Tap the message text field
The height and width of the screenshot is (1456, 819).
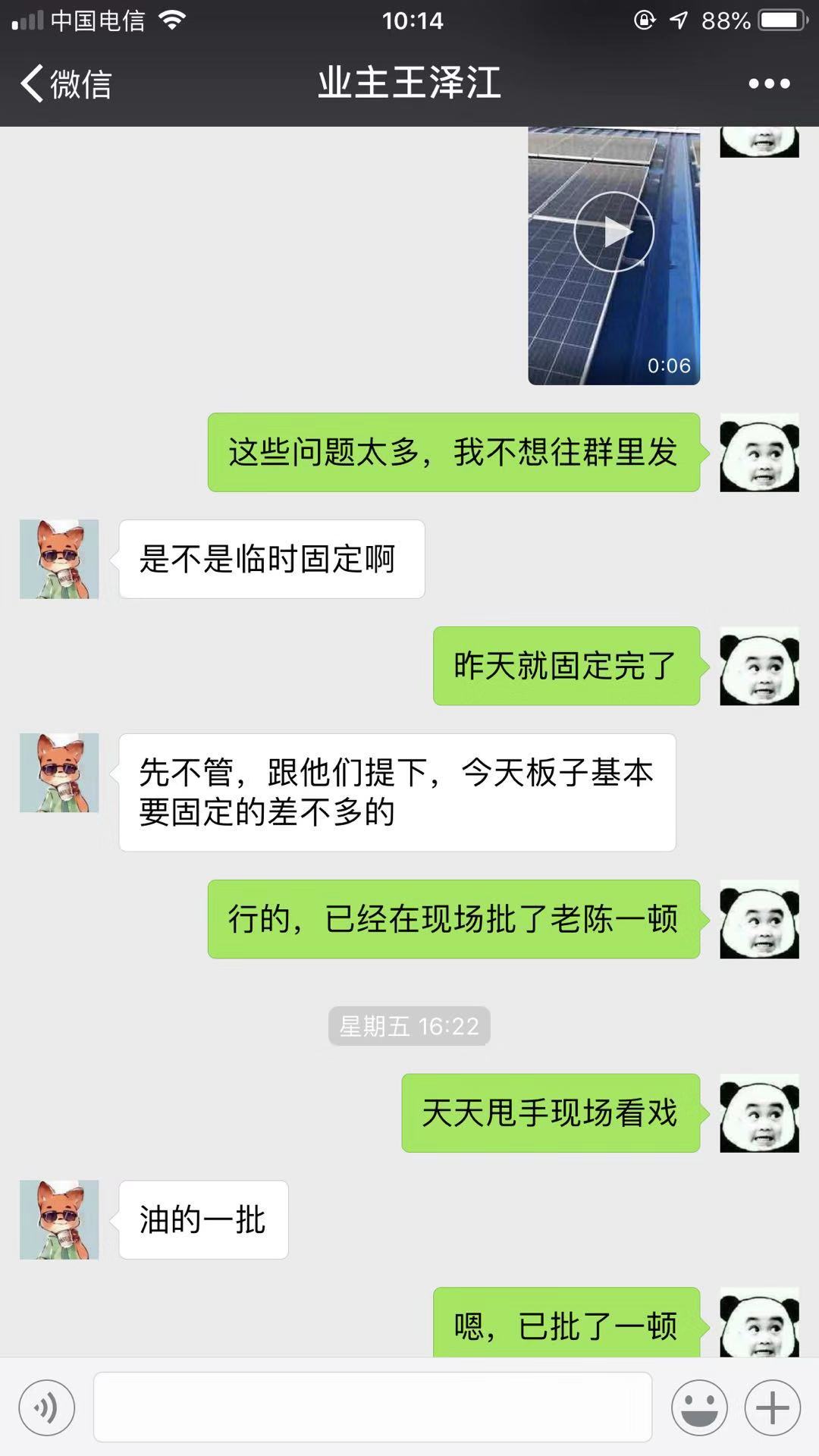(372, 1407)
